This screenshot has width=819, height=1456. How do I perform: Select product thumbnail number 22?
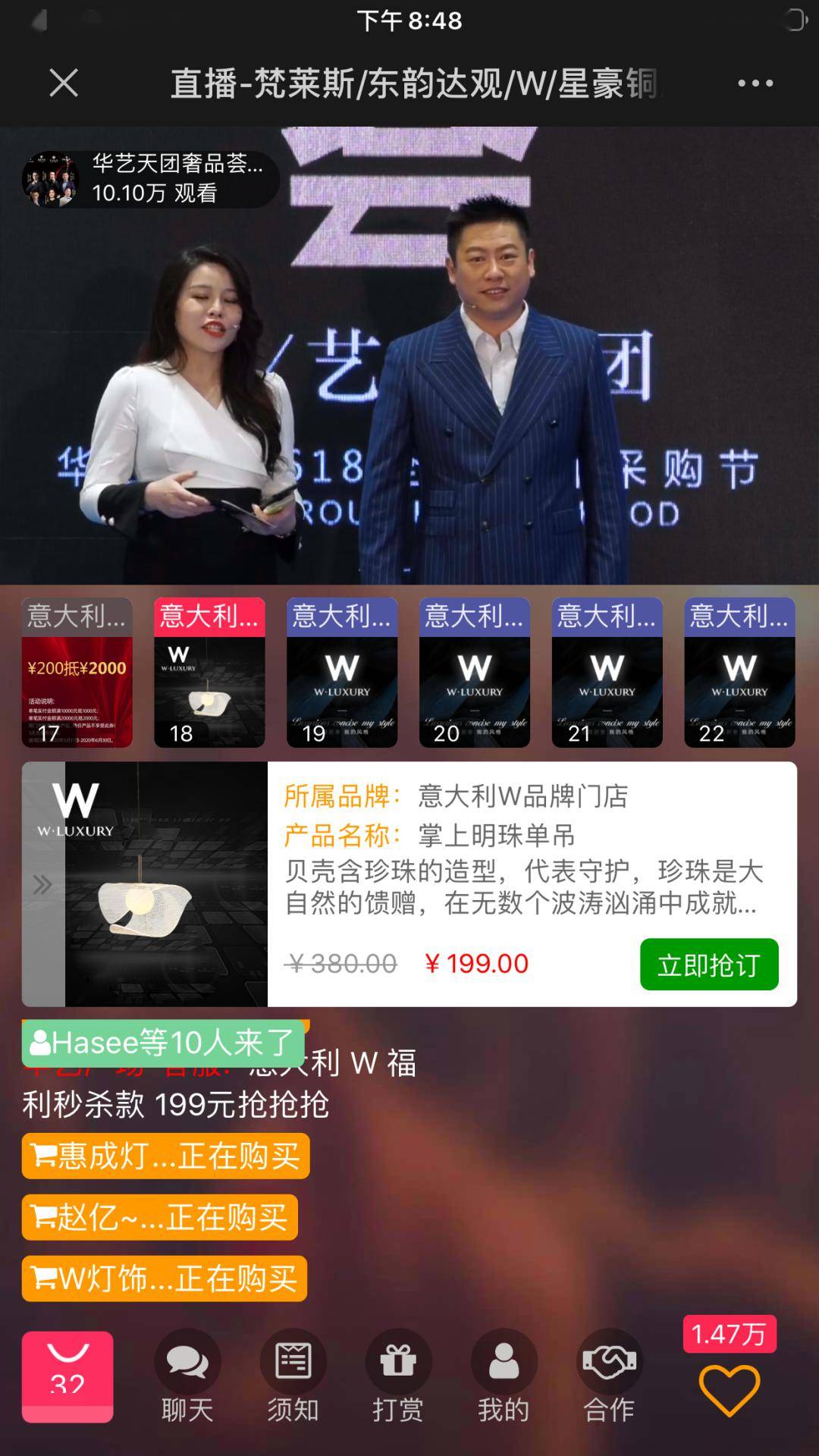pos(739,672)
